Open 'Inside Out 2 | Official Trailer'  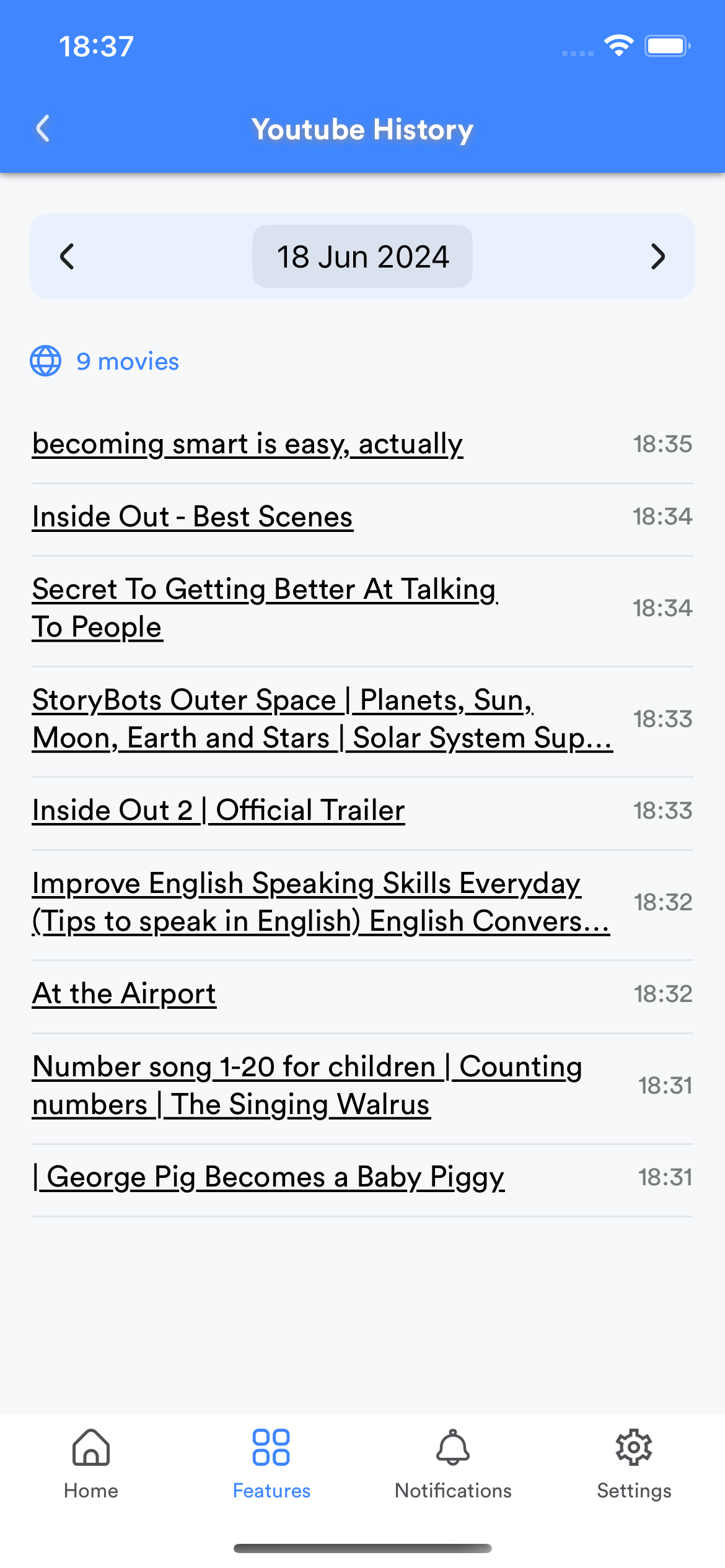point(218,811)
